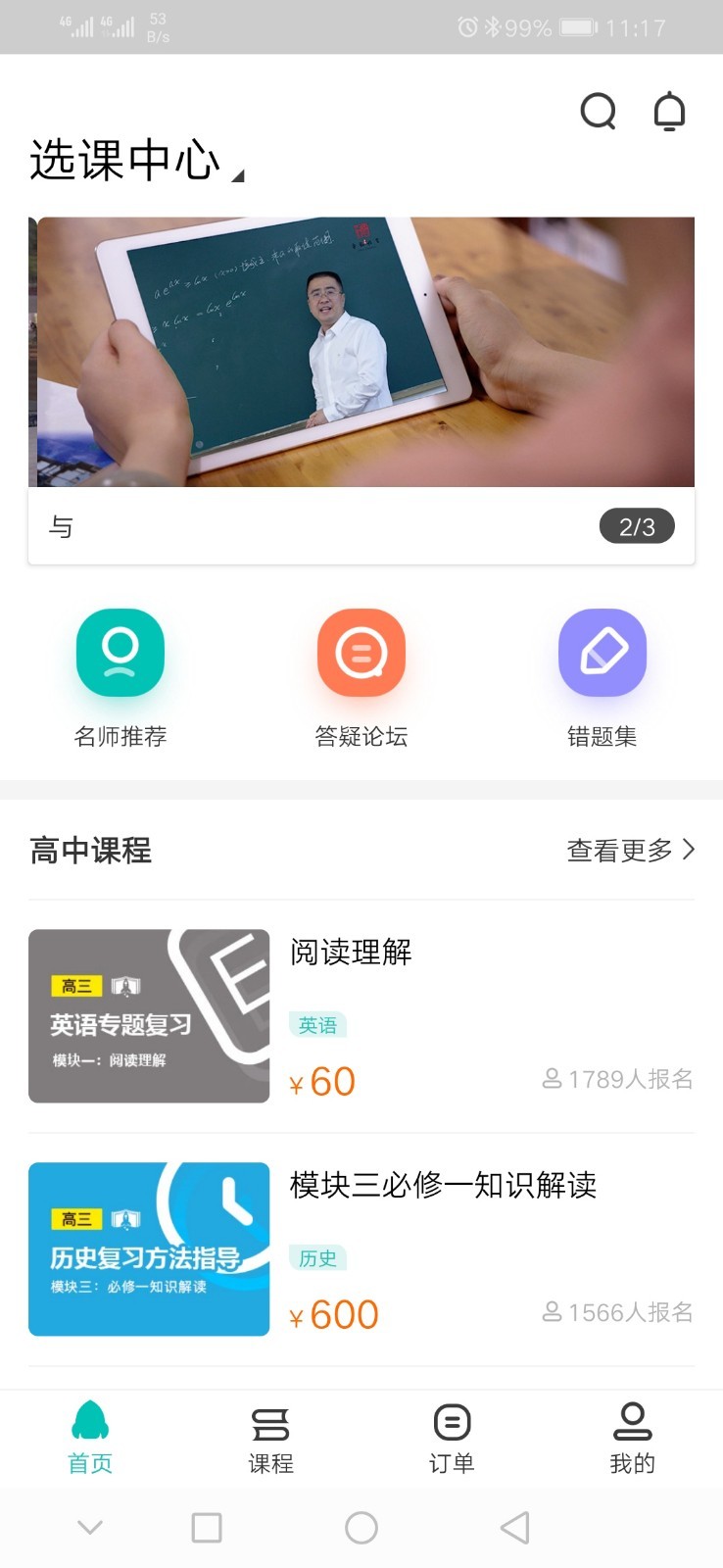Tap the system home button

(361, 1527)
